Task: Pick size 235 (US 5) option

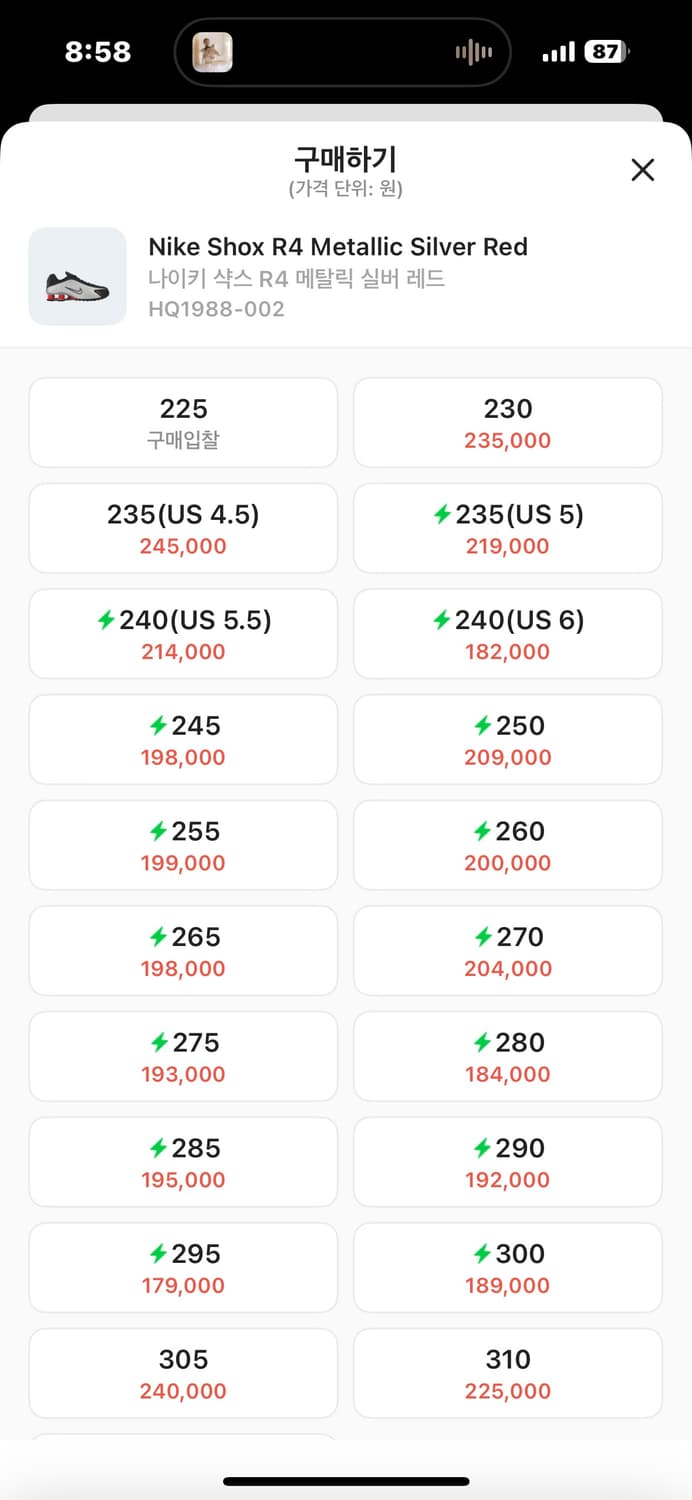Action: pos(507,529)
